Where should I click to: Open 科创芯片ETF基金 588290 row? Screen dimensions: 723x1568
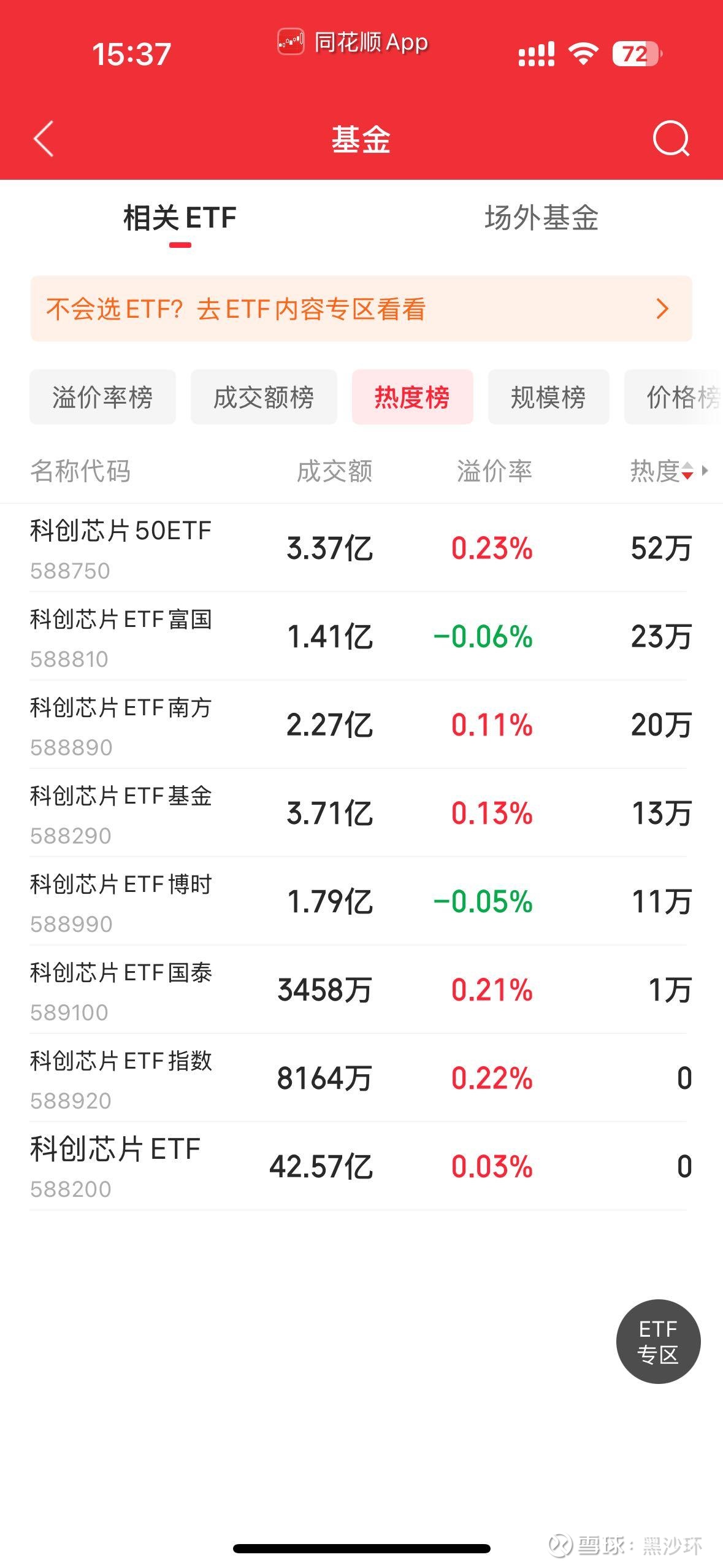361,813
